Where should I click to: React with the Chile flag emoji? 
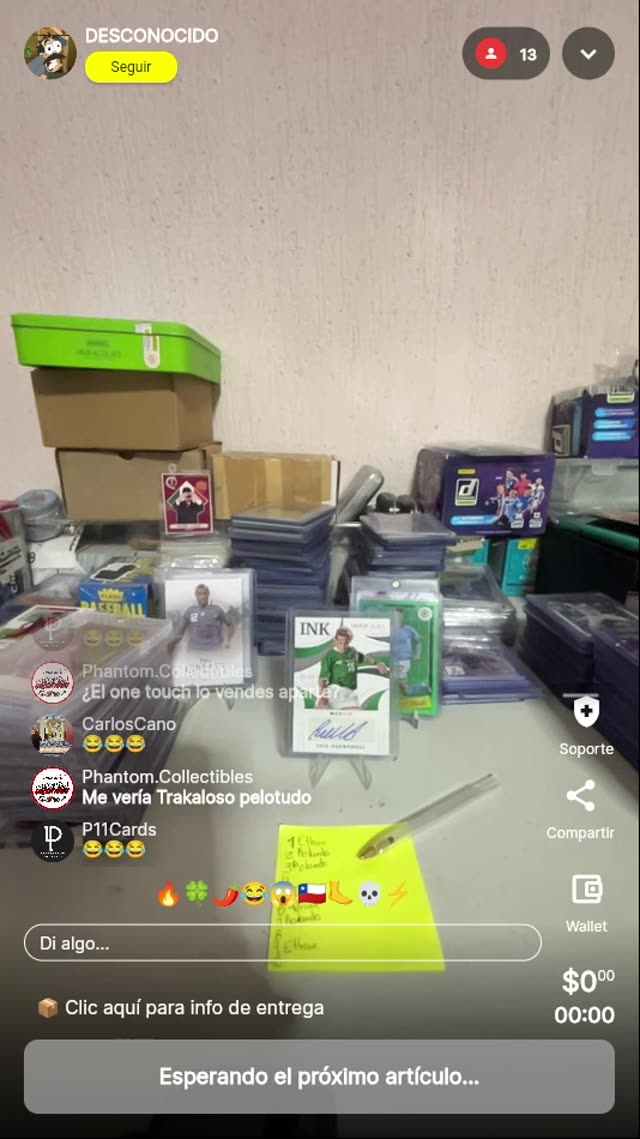[x=312, y=894]
